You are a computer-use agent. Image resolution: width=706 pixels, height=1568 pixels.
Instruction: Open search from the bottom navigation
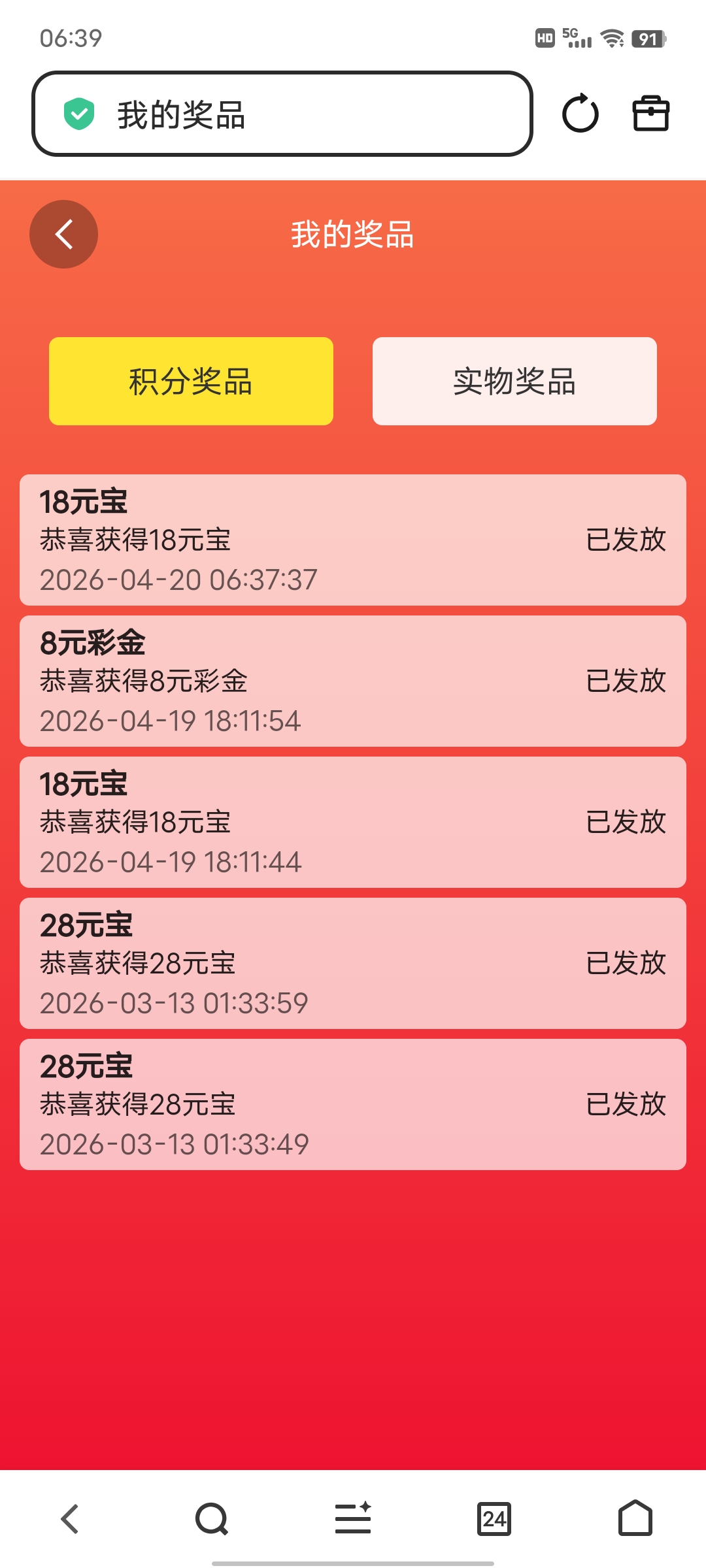coord(212,1519)
